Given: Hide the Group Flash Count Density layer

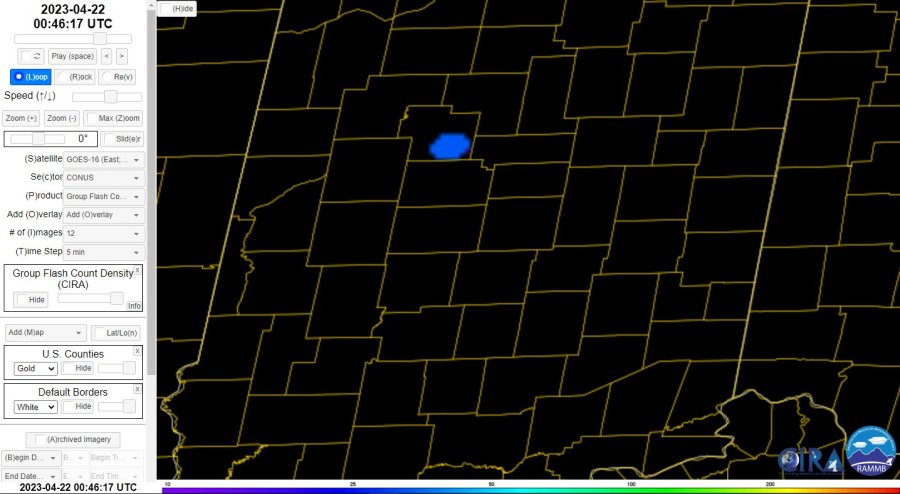Looking at the screenshot, I should point(31,299).
